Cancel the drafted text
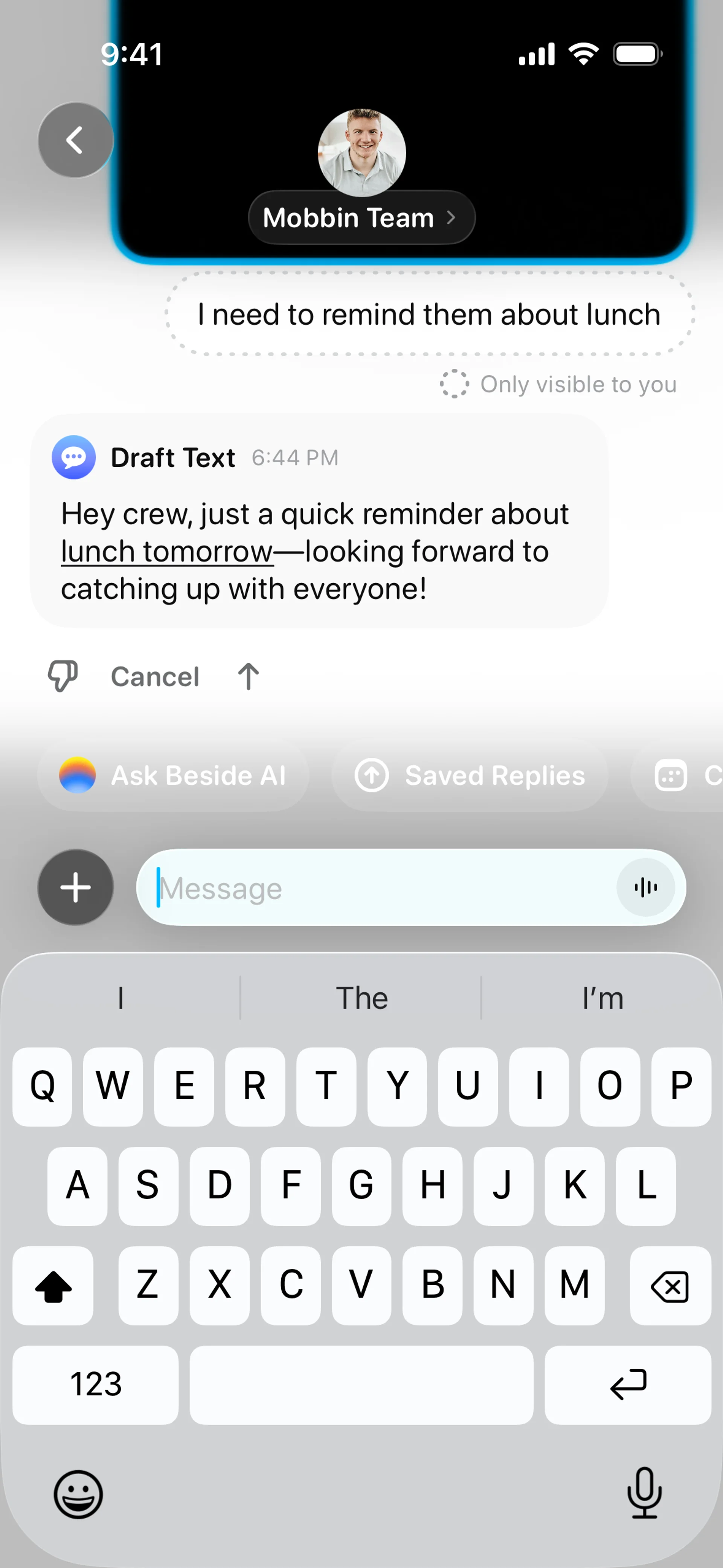723x1568 pixels. coord(155,677)
